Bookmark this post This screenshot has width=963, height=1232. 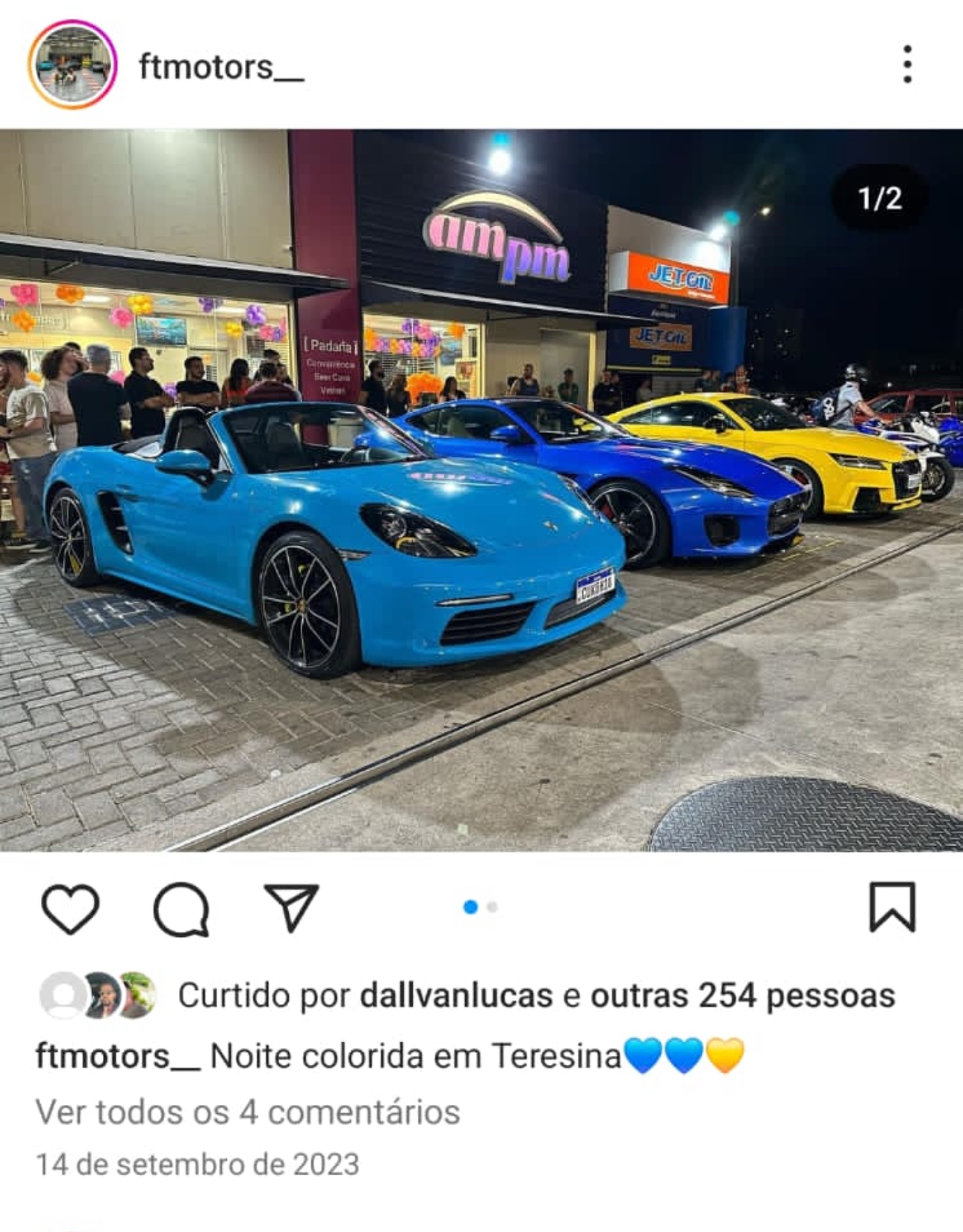[892, 907]
